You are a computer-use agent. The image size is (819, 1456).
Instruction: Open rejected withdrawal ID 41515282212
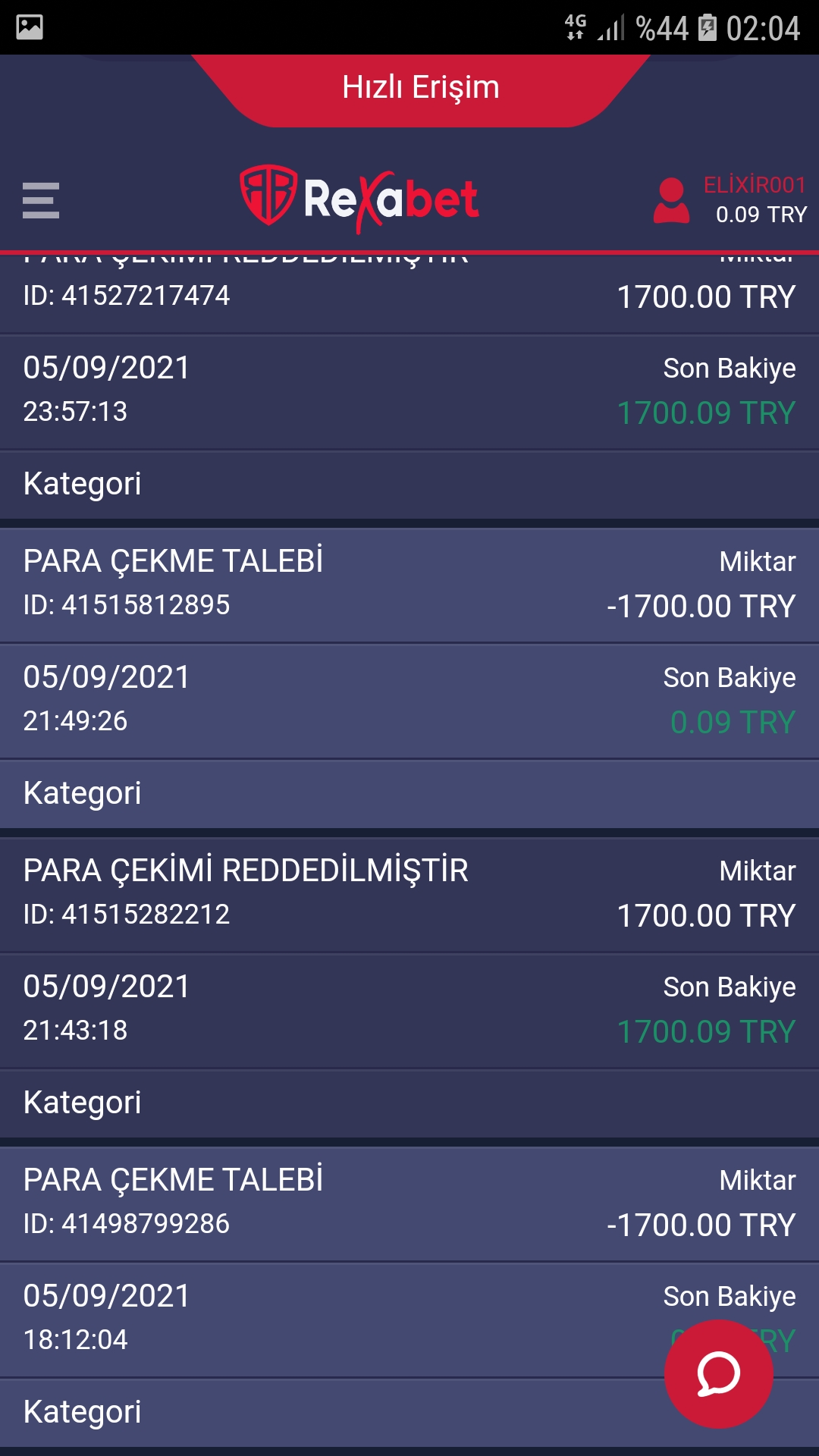(x=409, y=895)
